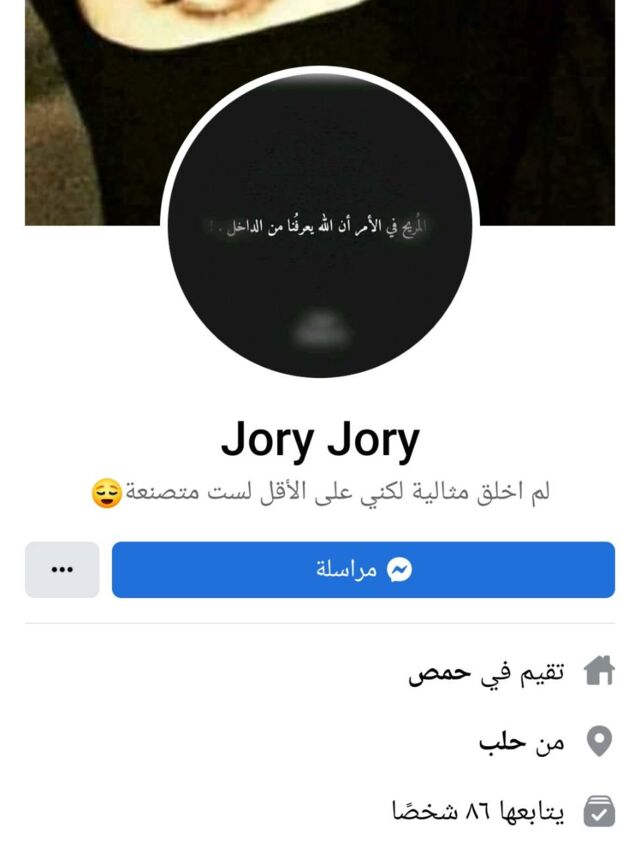Tap the blue مراسلة message button
This screenshot has width=640, height=849.
tap(363, 570)
